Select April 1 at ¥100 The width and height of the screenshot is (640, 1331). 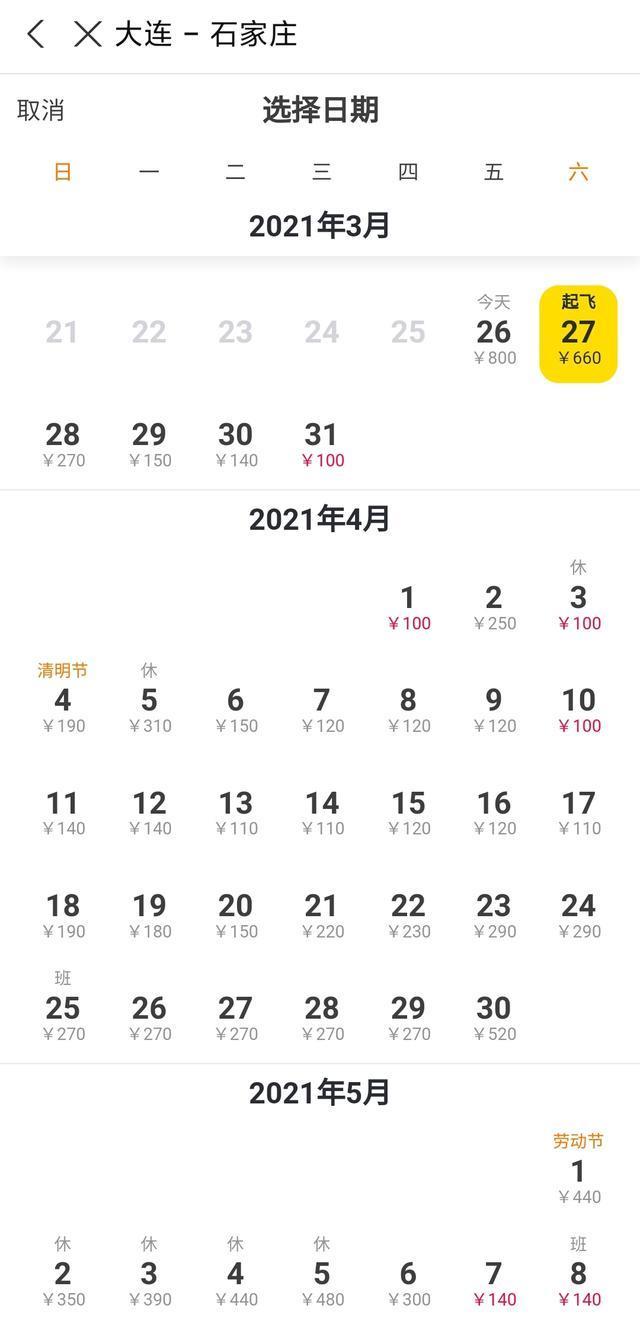(x=408, y=607)
